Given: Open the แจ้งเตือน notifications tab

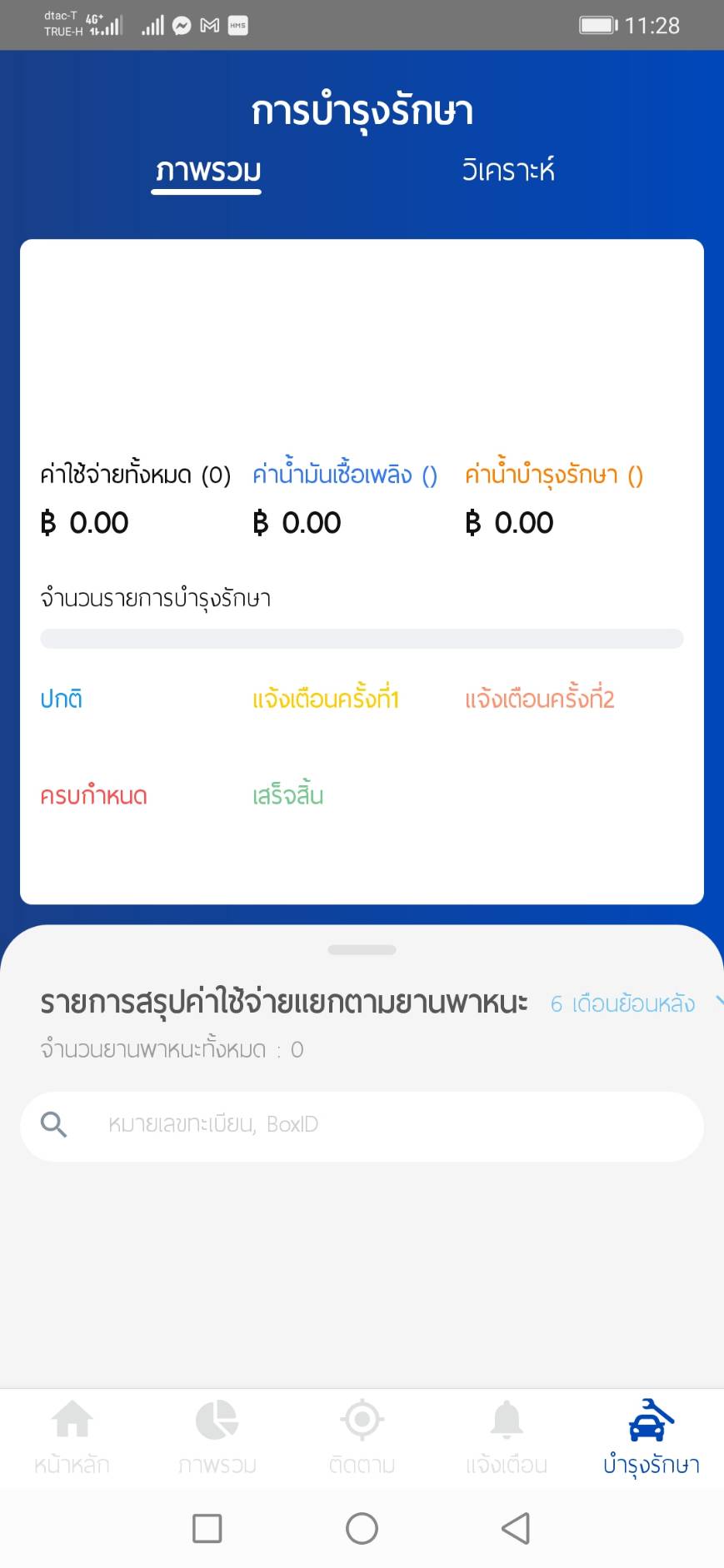Looking at the screenshot, I should pyautogui.click(x=507, y=1436).
